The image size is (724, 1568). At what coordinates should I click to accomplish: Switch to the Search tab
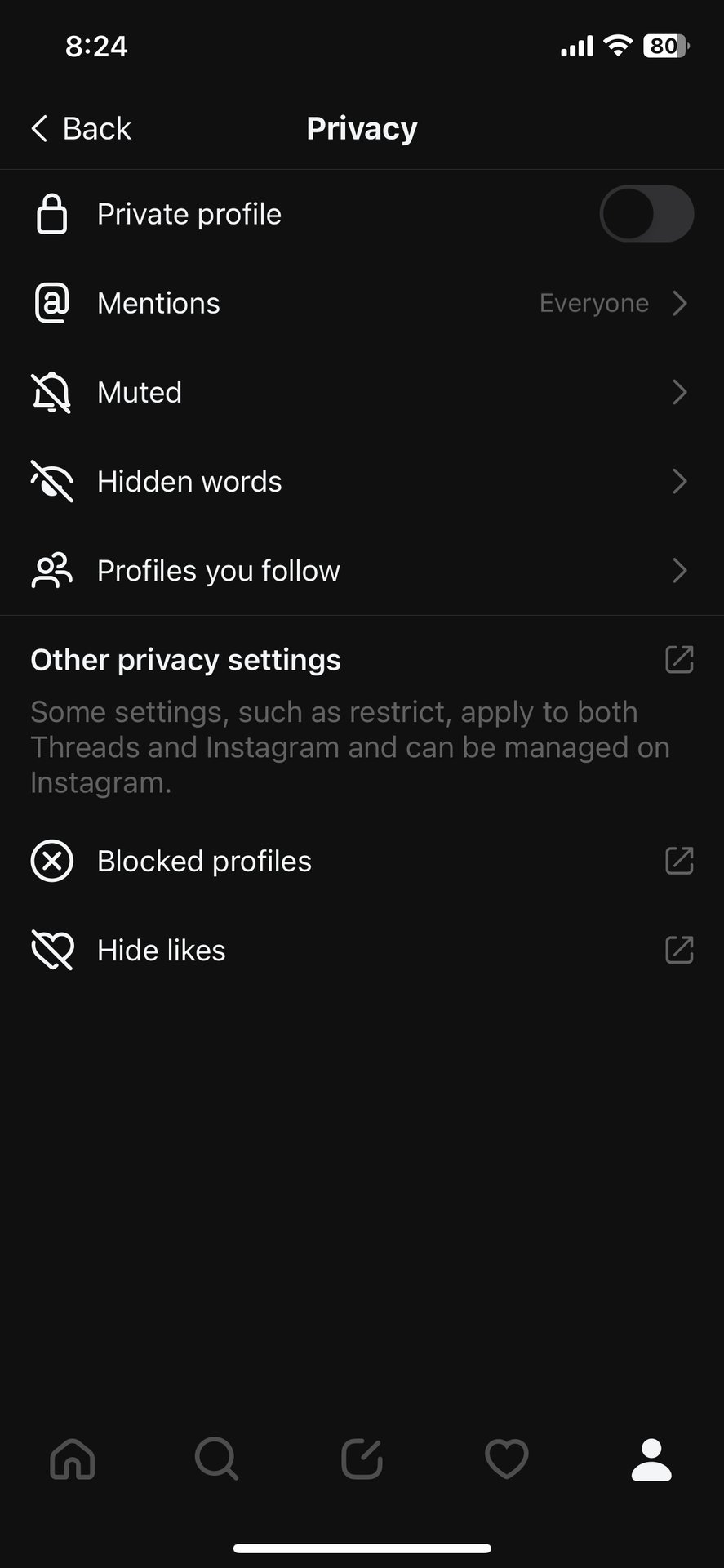216,1459
